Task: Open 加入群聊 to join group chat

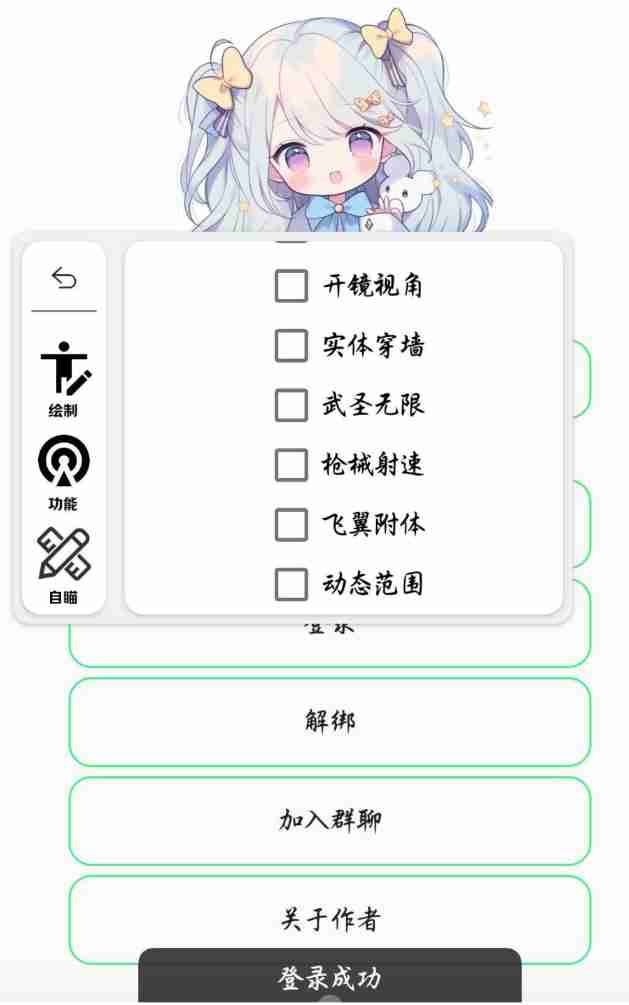Action: 329,821
